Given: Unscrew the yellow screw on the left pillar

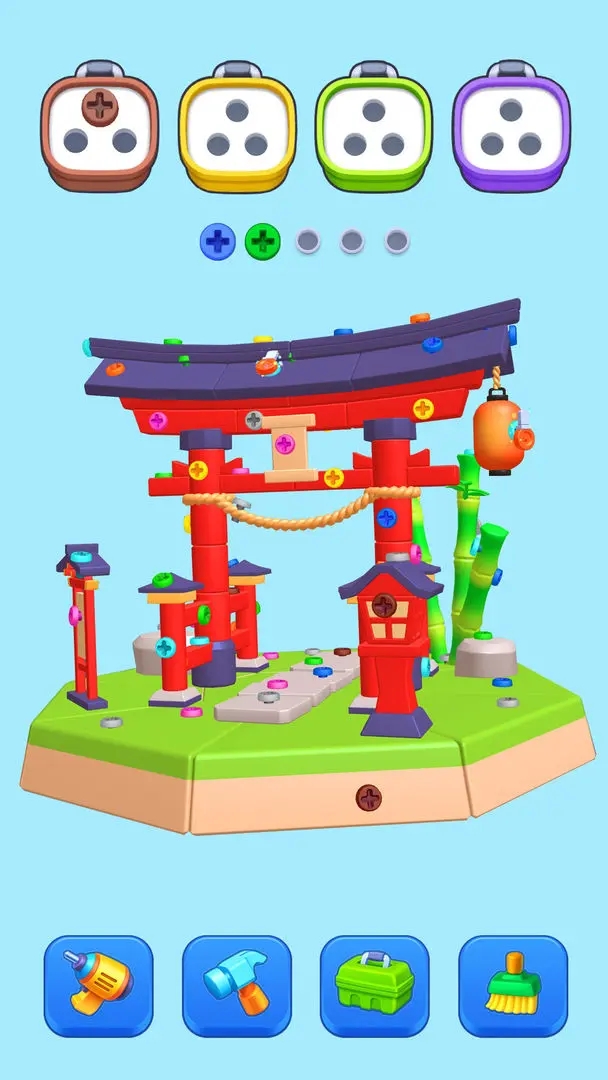Looking at the screenshot, I should [198, 469].
